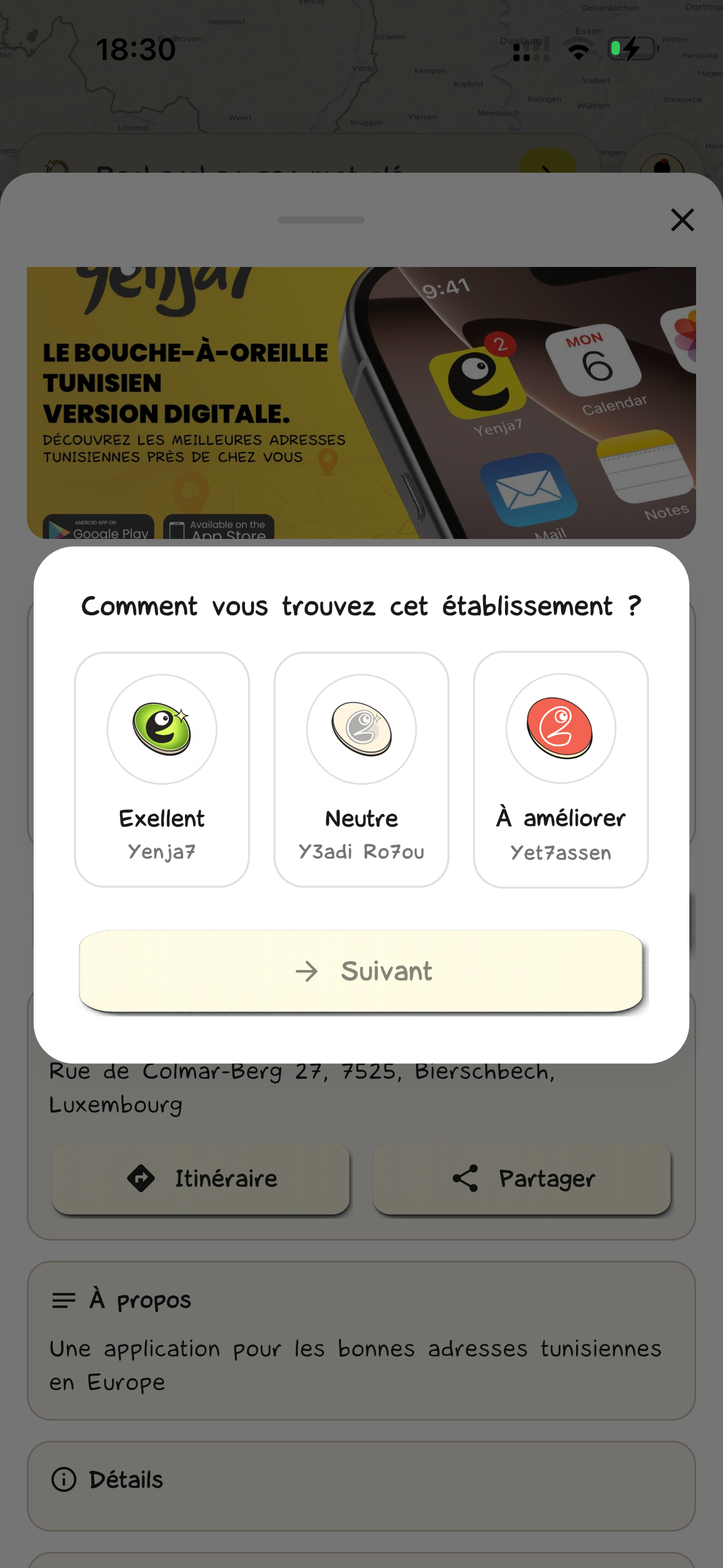Screen dimensions: 723x1568
Task: Share via Partager button
Action: (x=522, y=1178)
